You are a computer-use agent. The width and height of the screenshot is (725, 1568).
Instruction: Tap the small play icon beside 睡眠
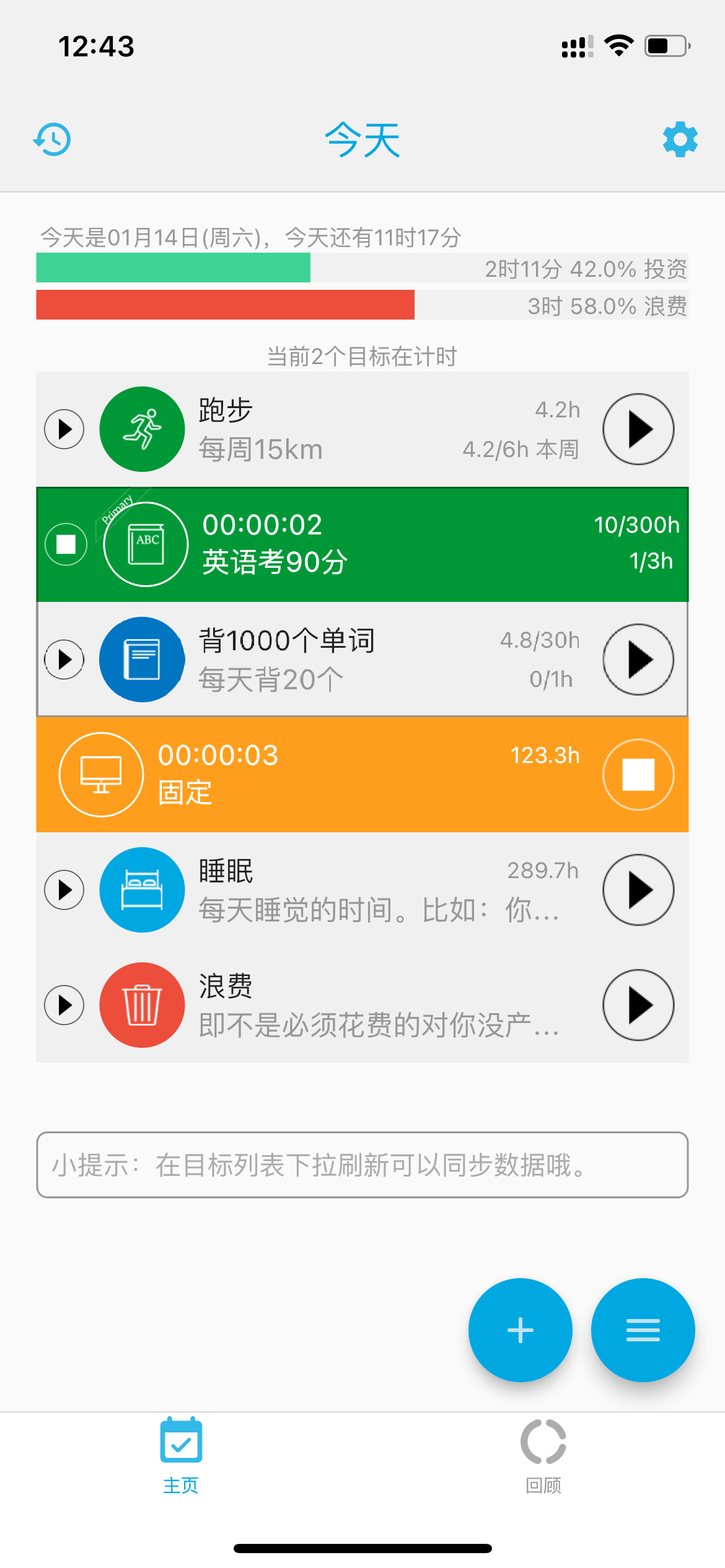click(64, 890)
